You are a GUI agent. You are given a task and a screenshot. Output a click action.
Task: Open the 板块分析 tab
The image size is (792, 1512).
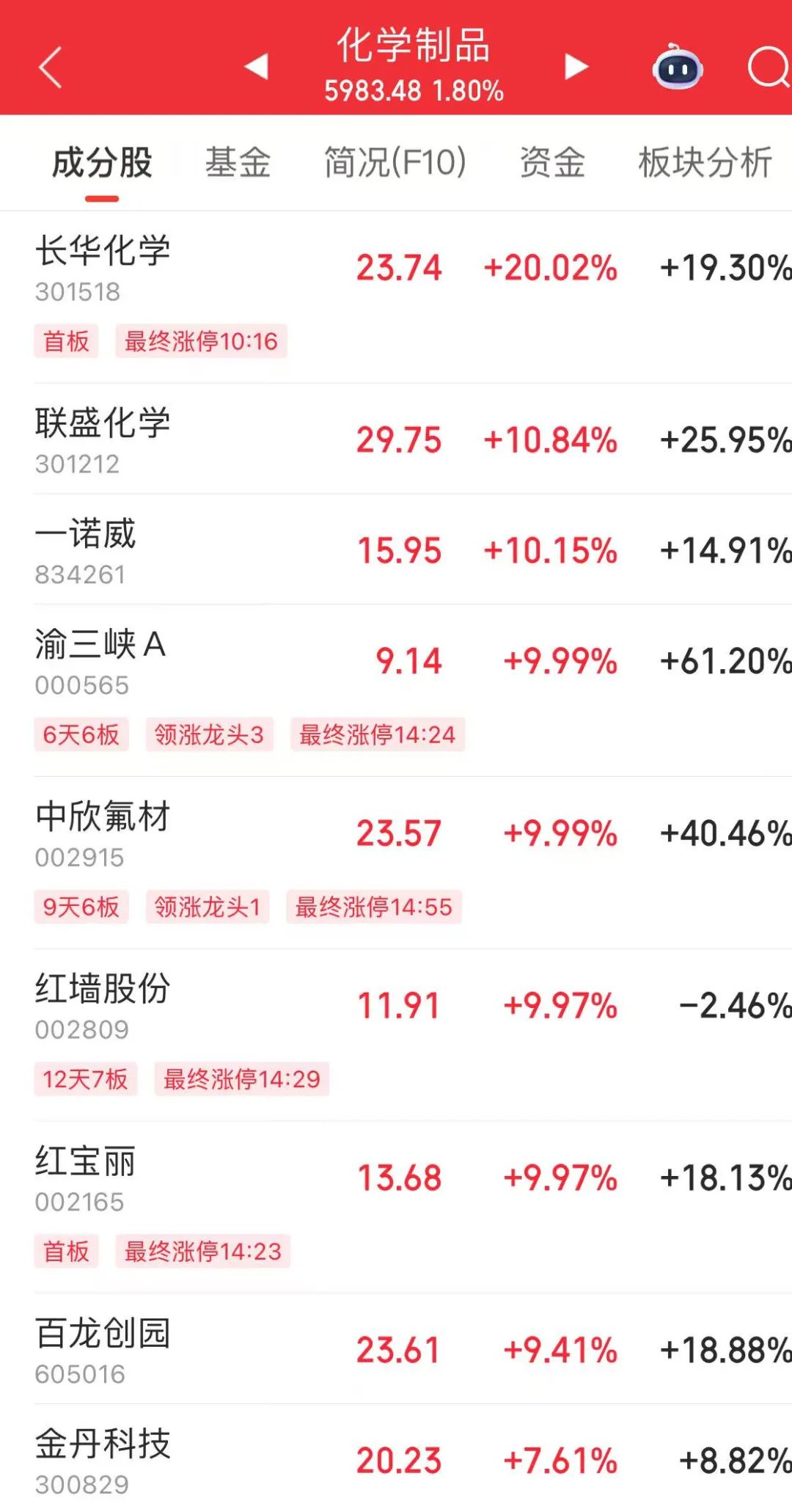pyautogui.click(x=705, y=163)
